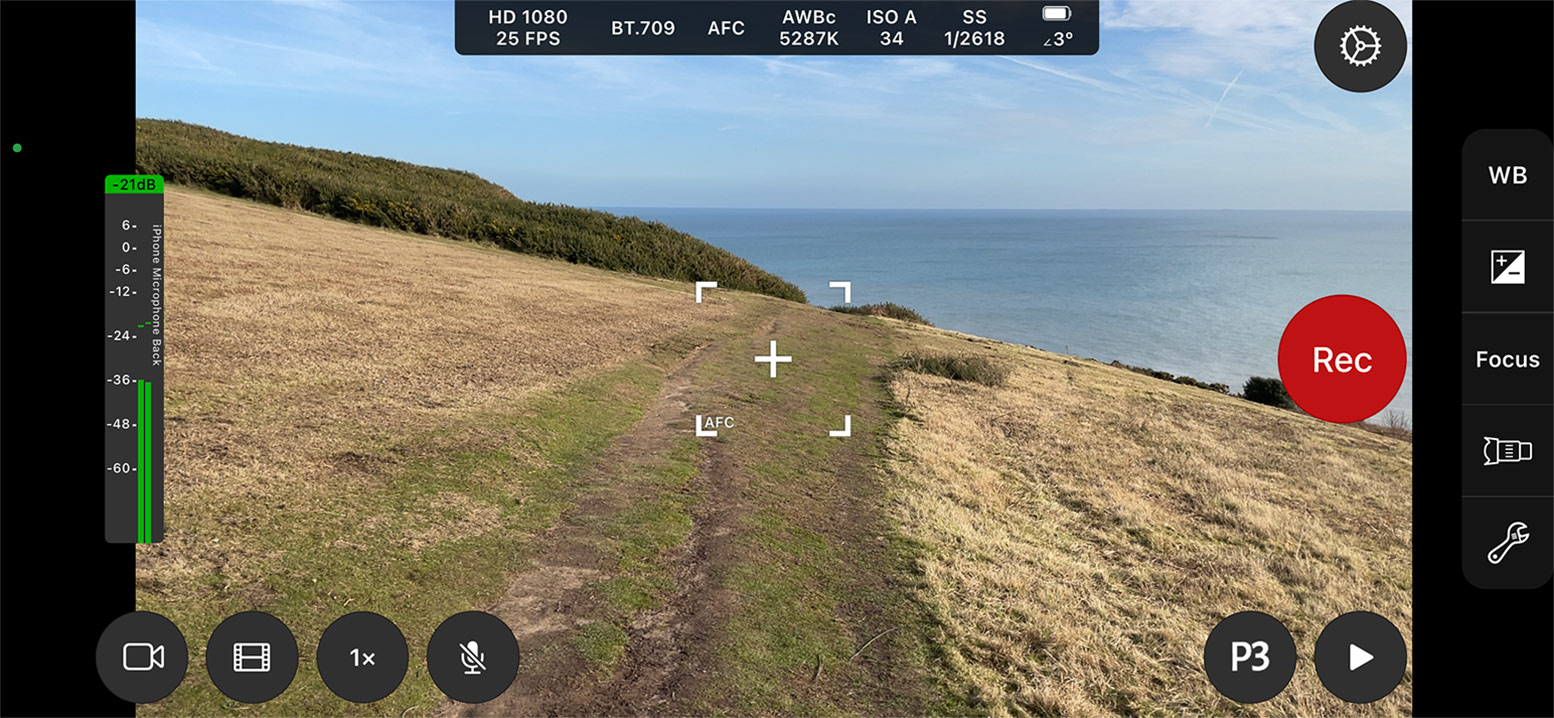Open recorded clips playback
This screenshot has height=718, width=1554.
pos(1360,657)
